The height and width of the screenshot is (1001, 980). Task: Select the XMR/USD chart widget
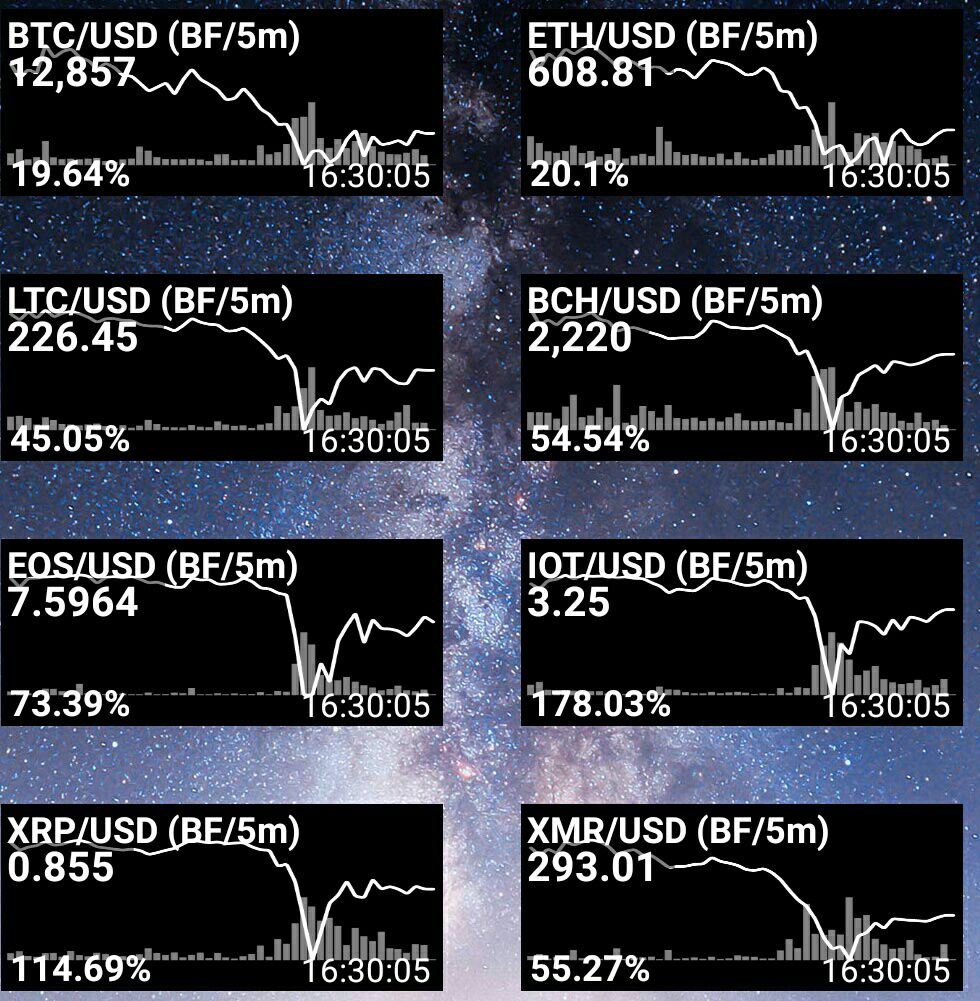pyautogui.click(x=742, y=897)
